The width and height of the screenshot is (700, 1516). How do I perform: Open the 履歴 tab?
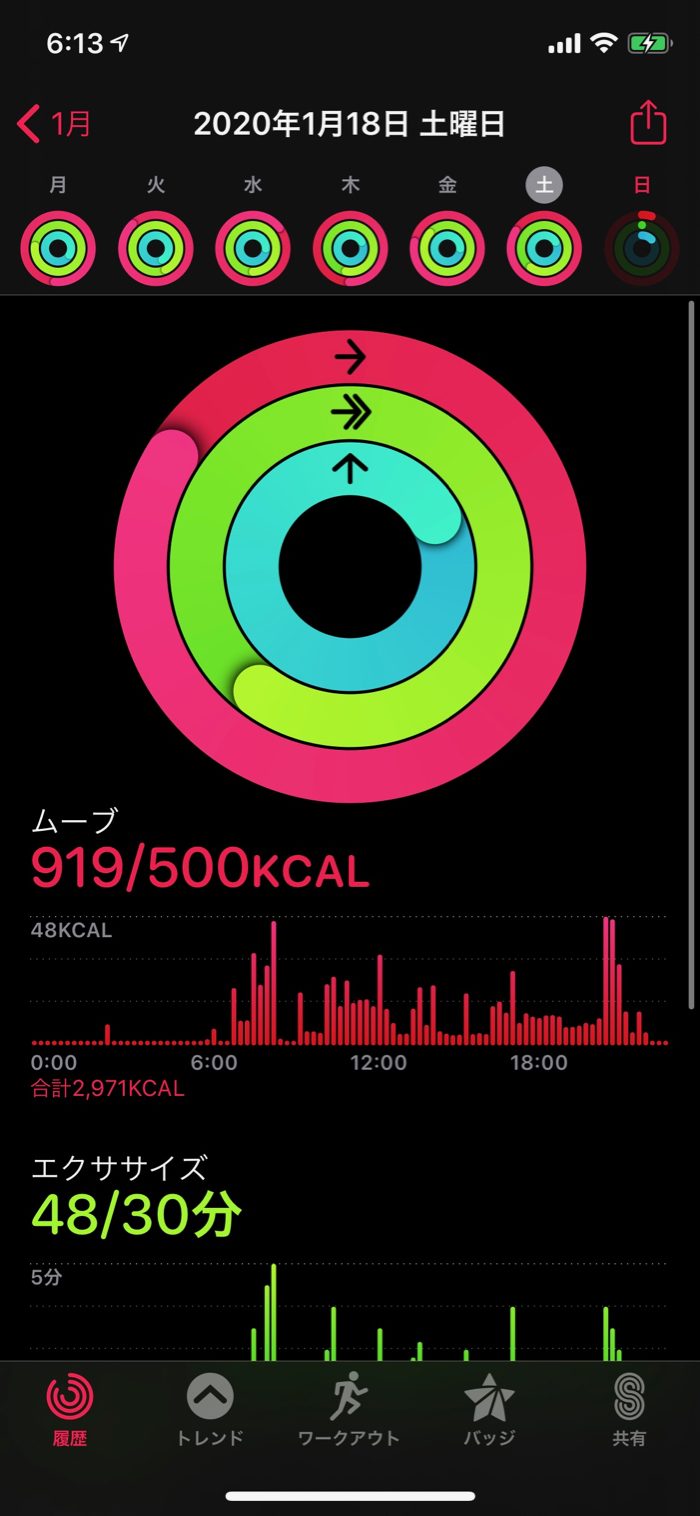[x=70, y=1410]
